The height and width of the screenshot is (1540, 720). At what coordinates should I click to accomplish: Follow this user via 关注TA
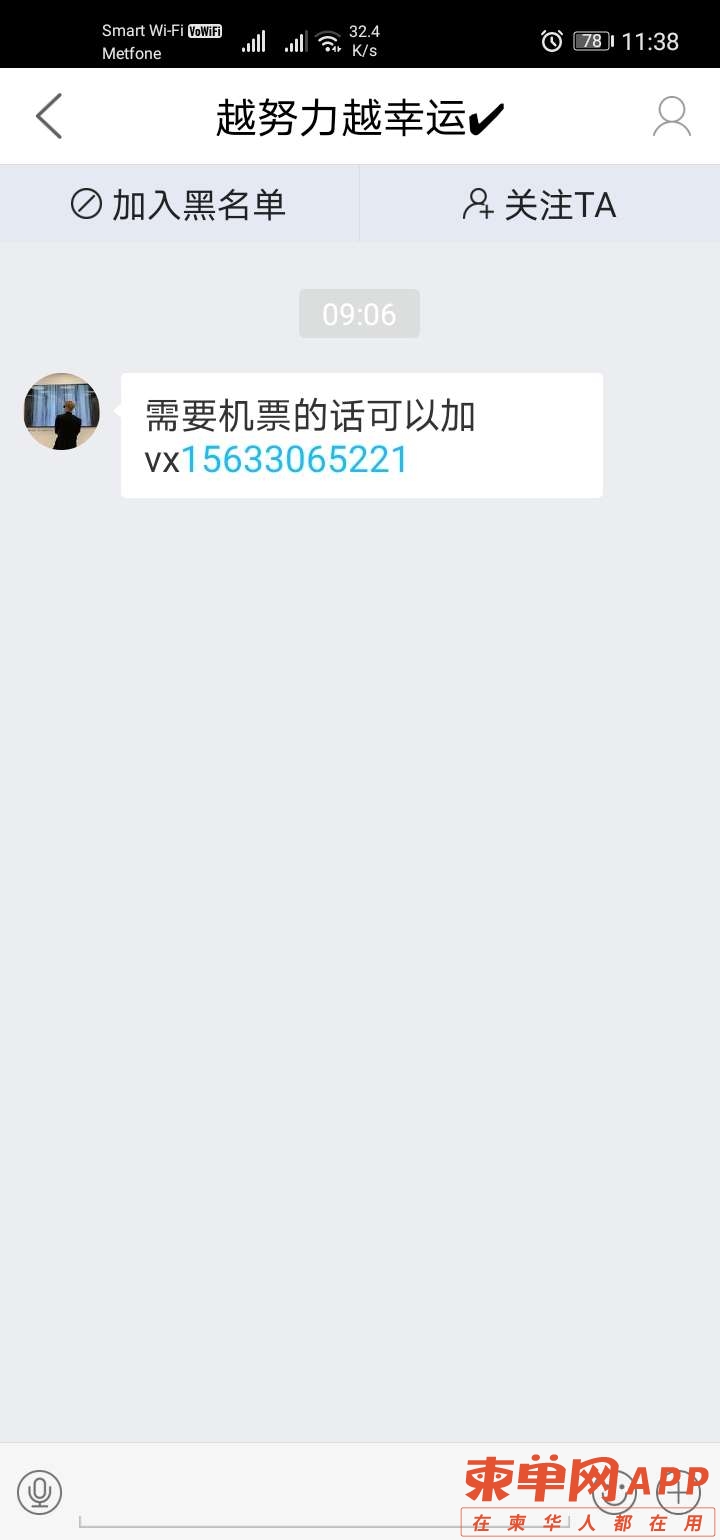tap(539, 204)
